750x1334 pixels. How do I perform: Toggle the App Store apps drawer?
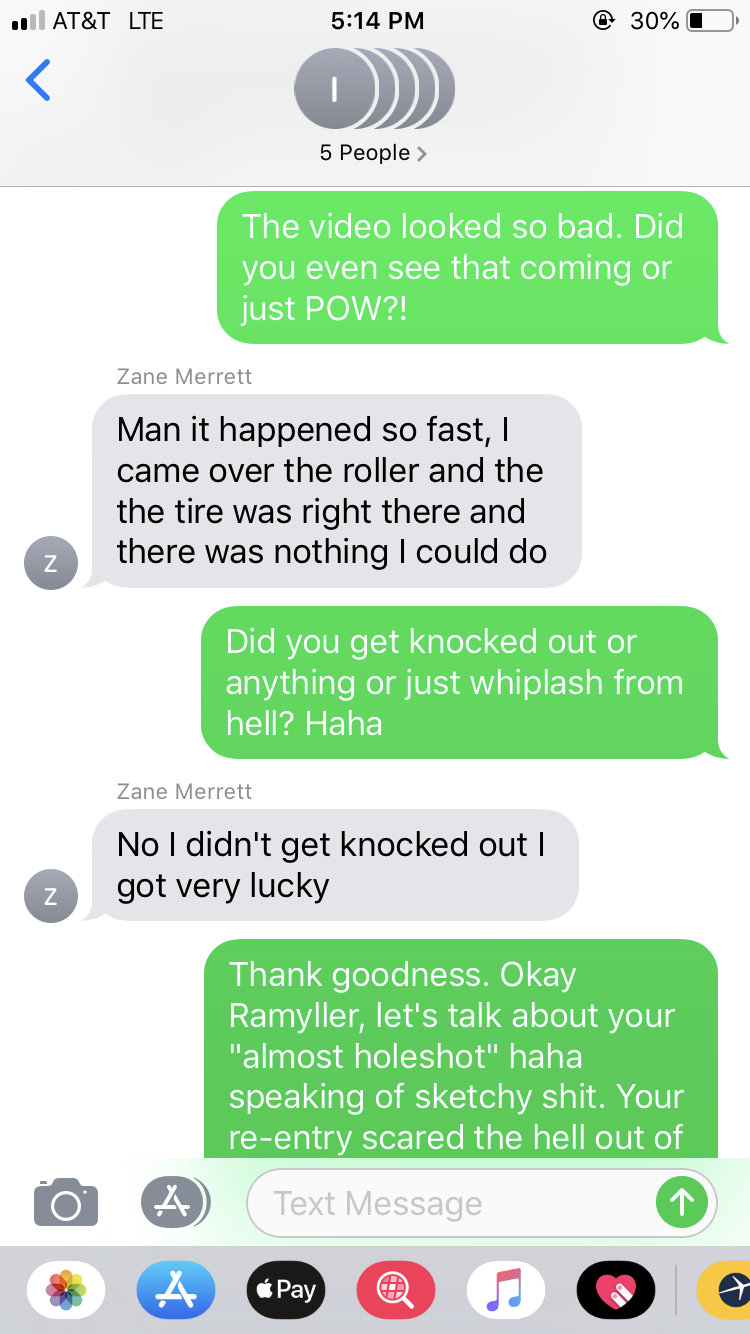174,1201
